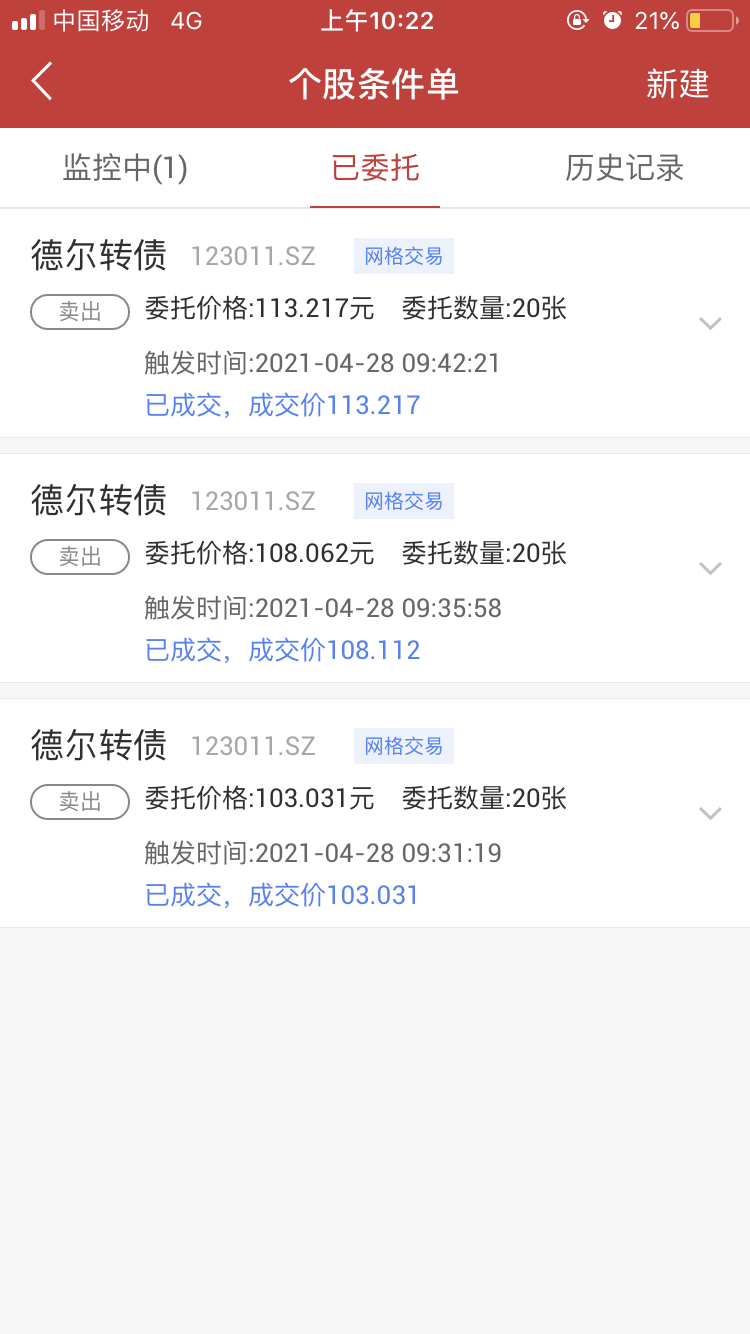The height and width of the screenshot is (1334, 750).
Task: Switch to the 监控中(1) tab
Action: tap(125, 168)
